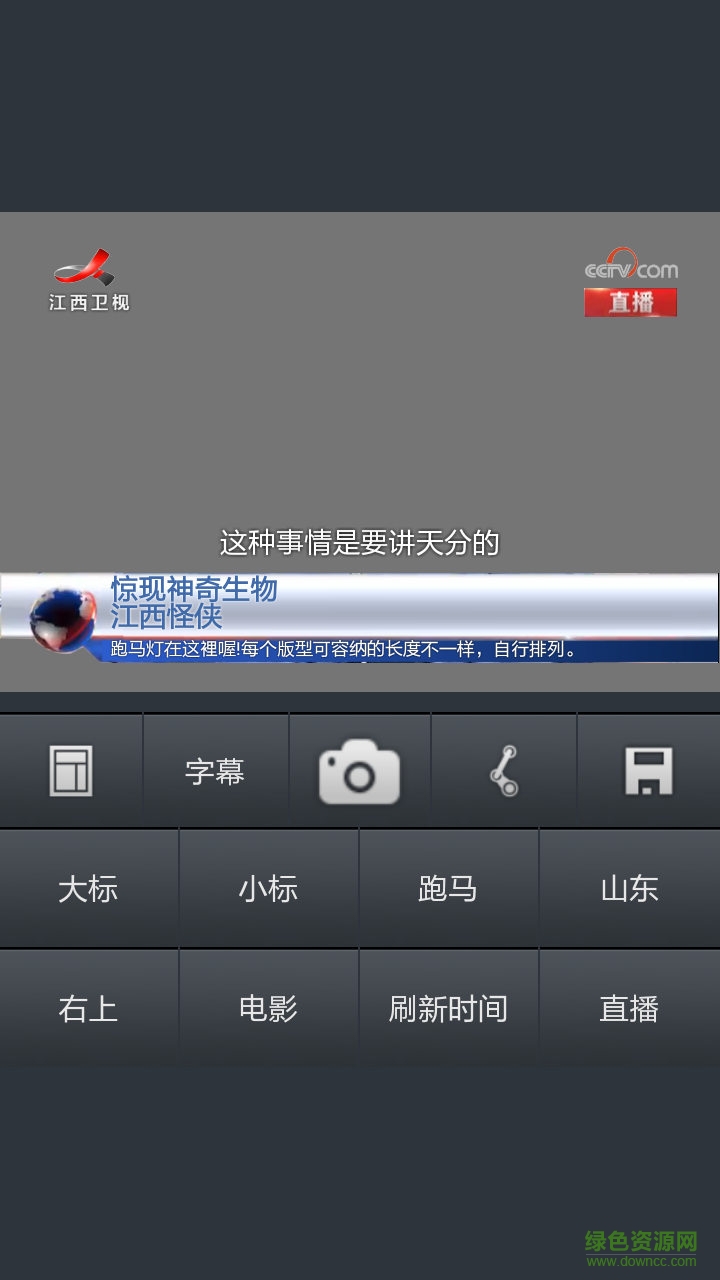Tap the 山东 channel button

pyautogui.click(x=629, y=889)
